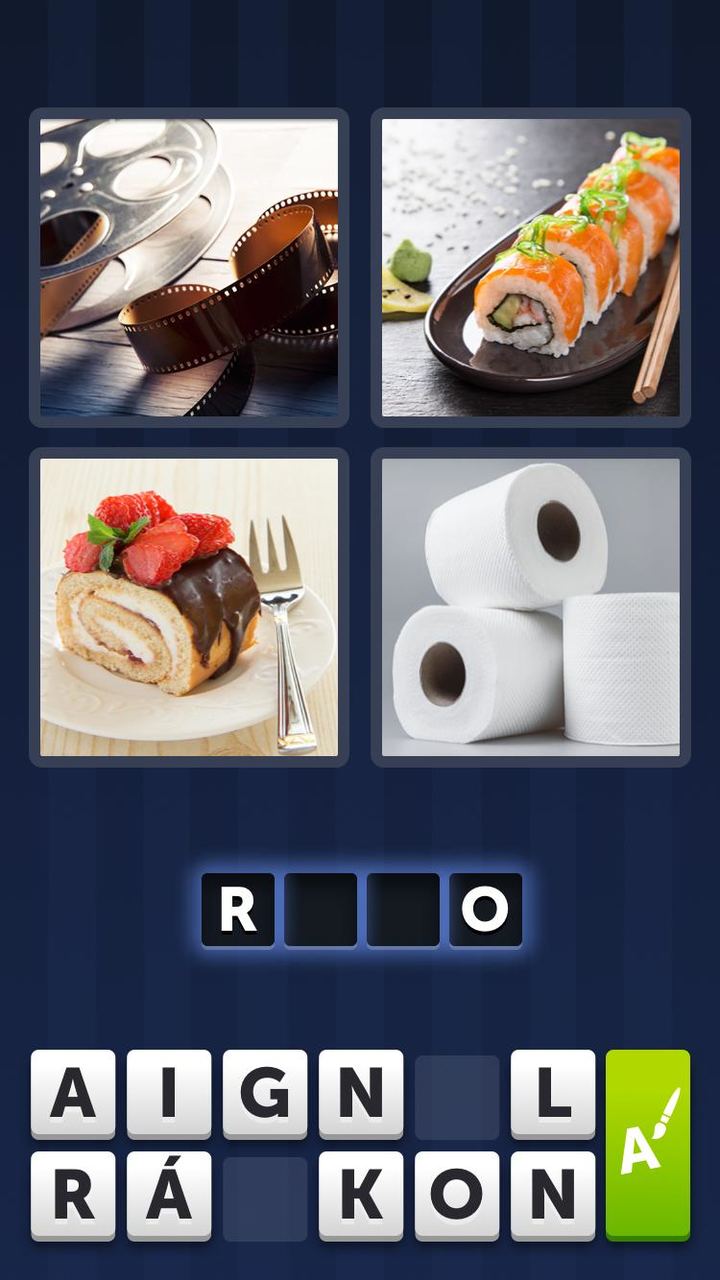Image resolution: width=720 pixels, height=1280 pixels.
Task: Select the letter I tile
Action: pos(169,1093)
